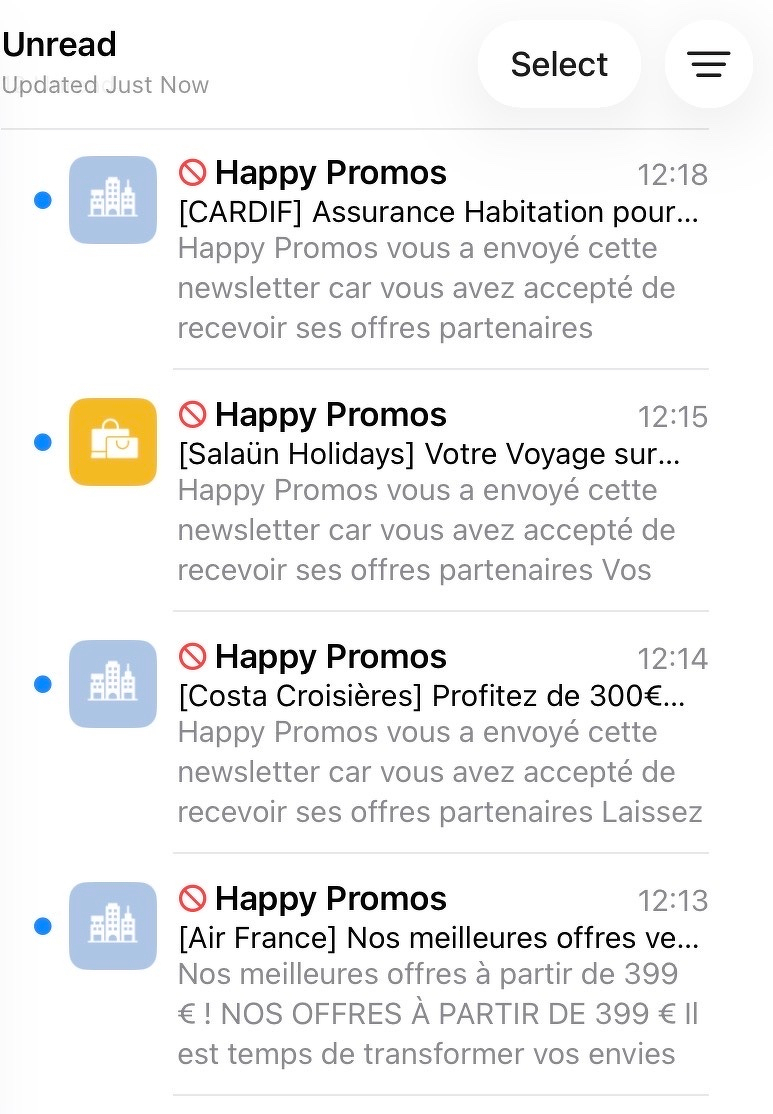Tap the blocked sender icon on Salaün Holidays email
This screenshot has width=773, height=1114.
pyautogui.click(x=194, y=414)
